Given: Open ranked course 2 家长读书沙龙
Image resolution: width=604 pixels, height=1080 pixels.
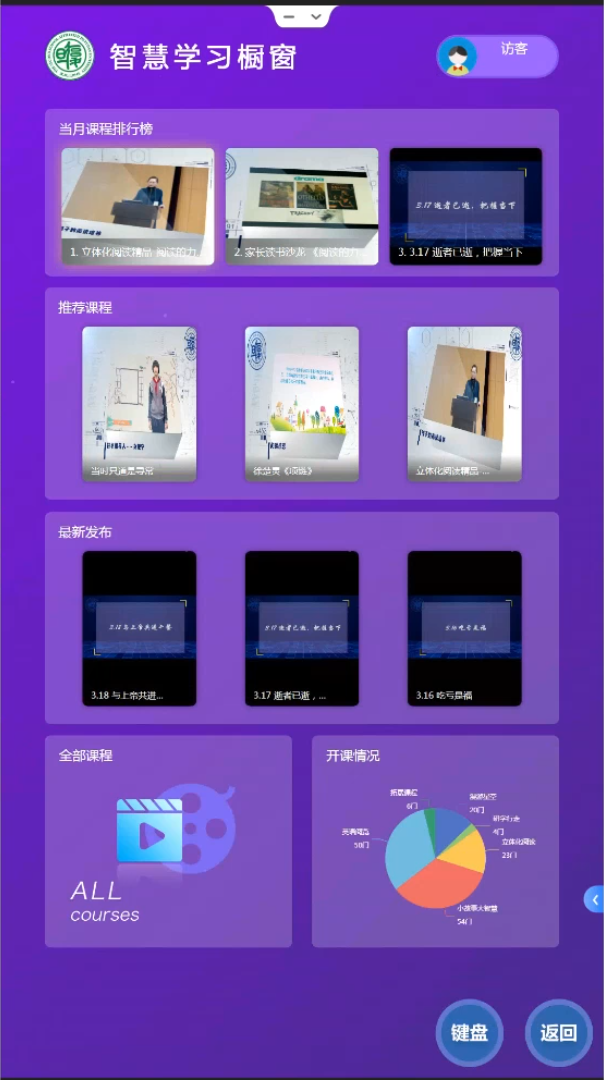Looking at the screenshot, I should click(x=302, y=207).
